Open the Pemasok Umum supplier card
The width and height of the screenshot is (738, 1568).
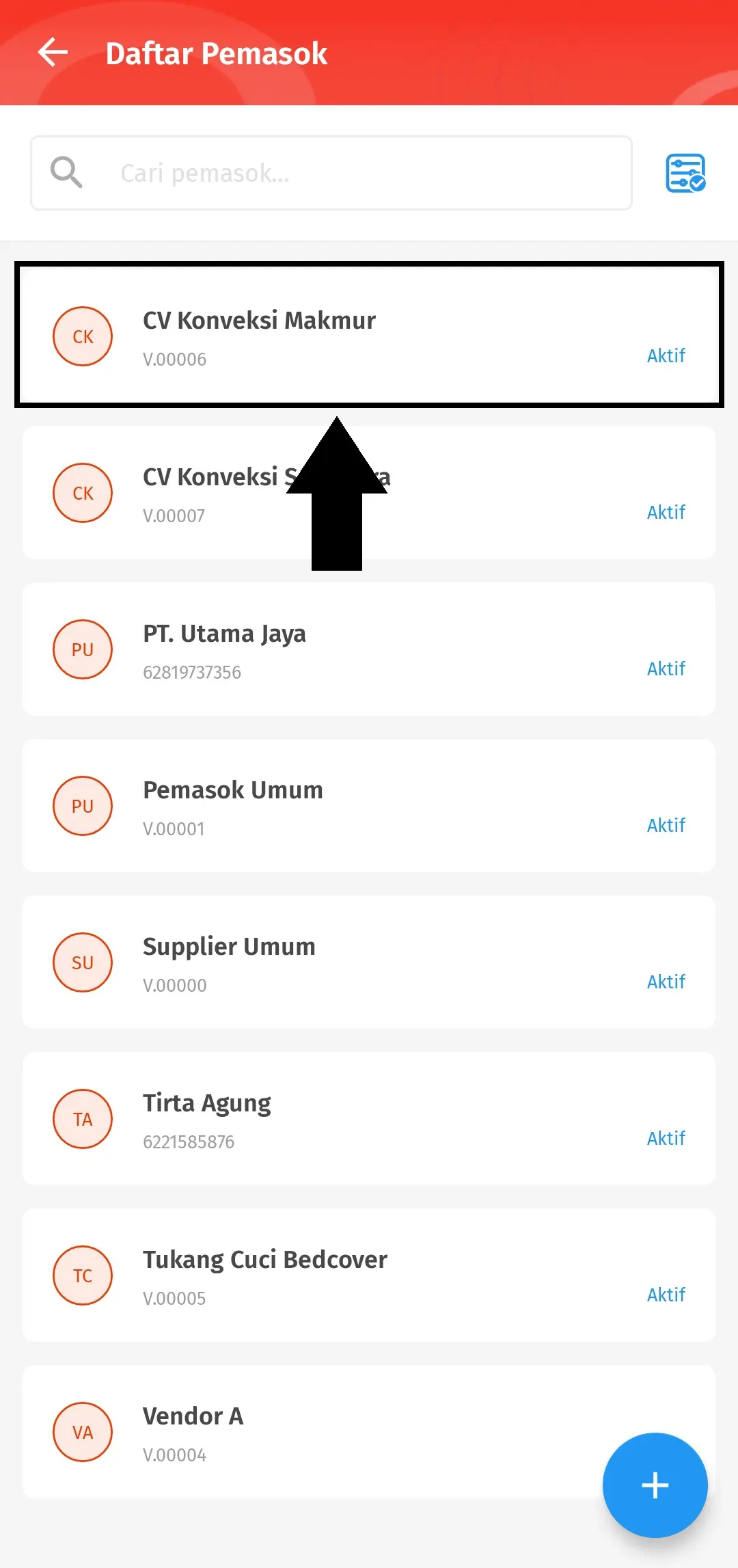[369, 806]
